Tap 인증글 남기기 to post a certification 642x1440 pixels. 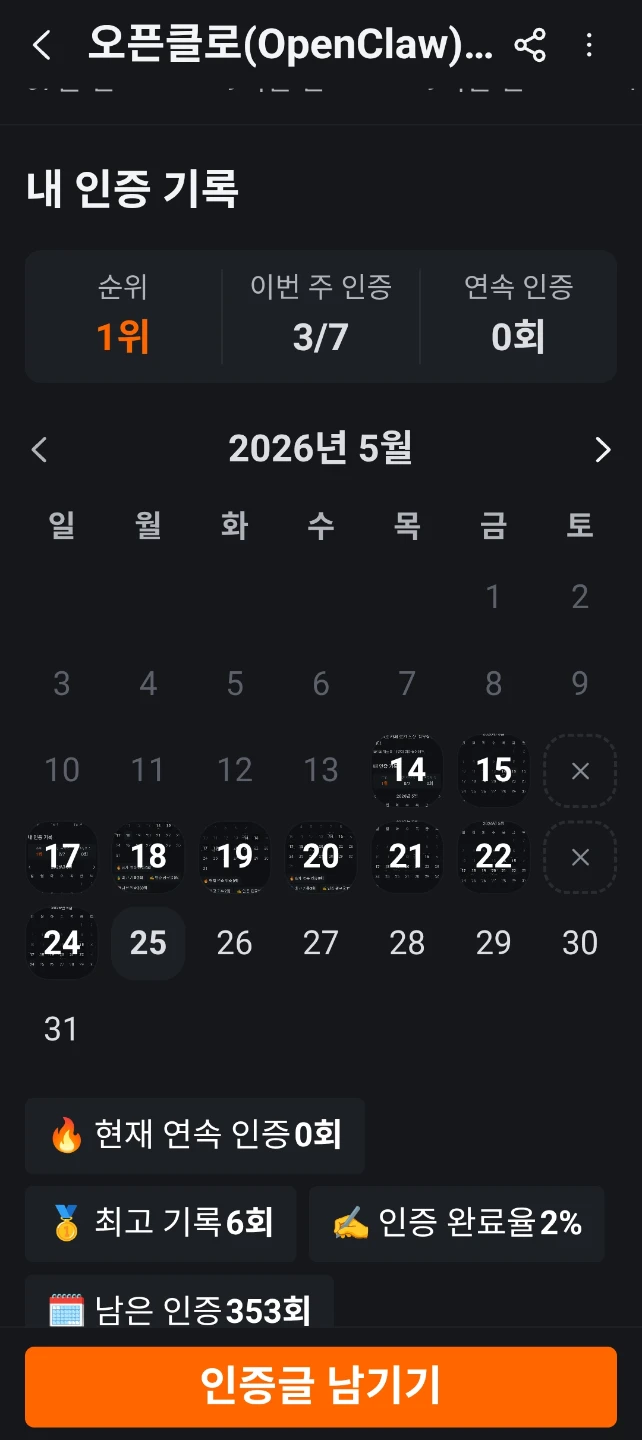point(321,1387)
